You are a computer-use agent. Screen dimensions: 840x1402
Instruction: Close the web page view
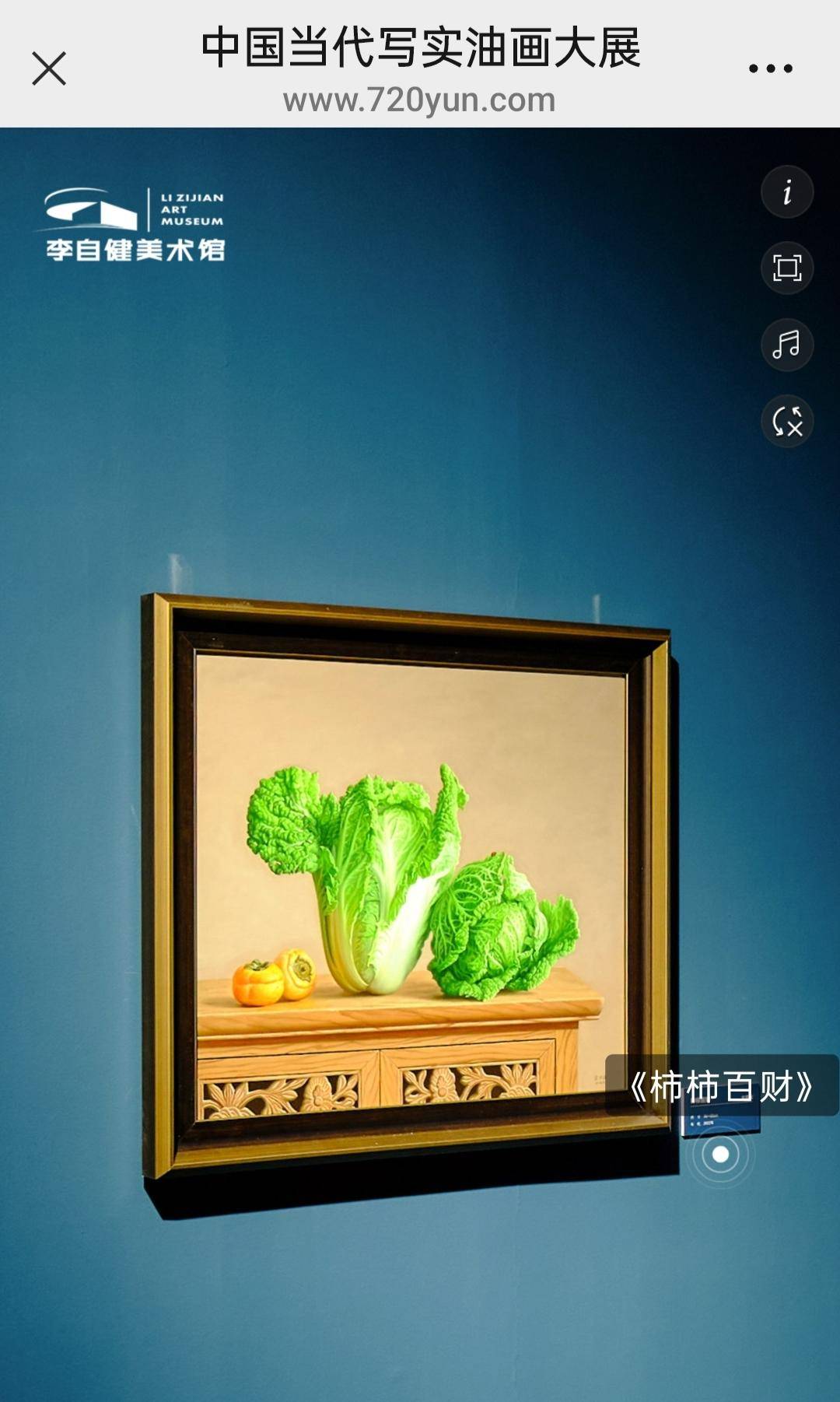(49, 68)
